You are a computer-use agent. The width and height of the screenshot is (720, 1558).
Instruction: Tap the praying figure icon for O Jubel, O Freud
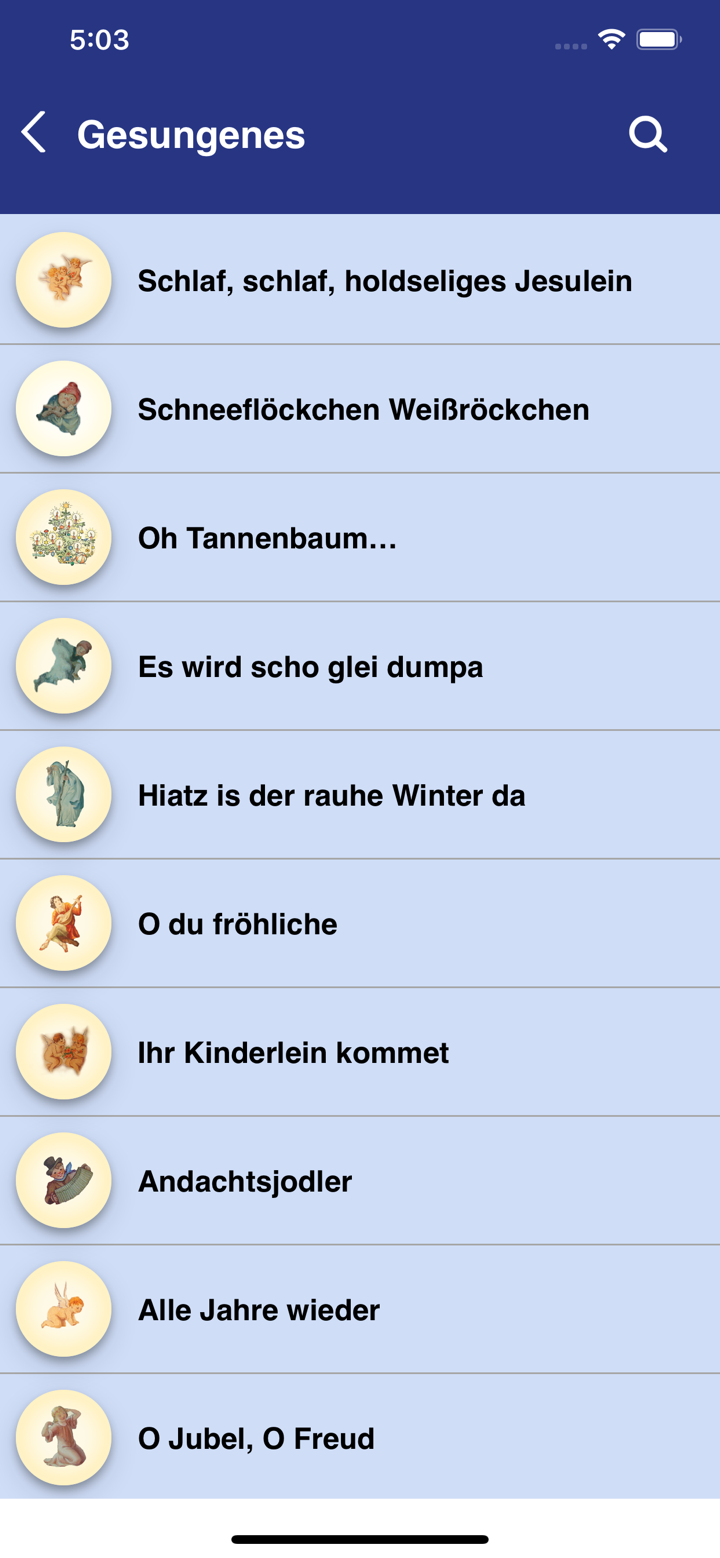[x=63, y=1438]
